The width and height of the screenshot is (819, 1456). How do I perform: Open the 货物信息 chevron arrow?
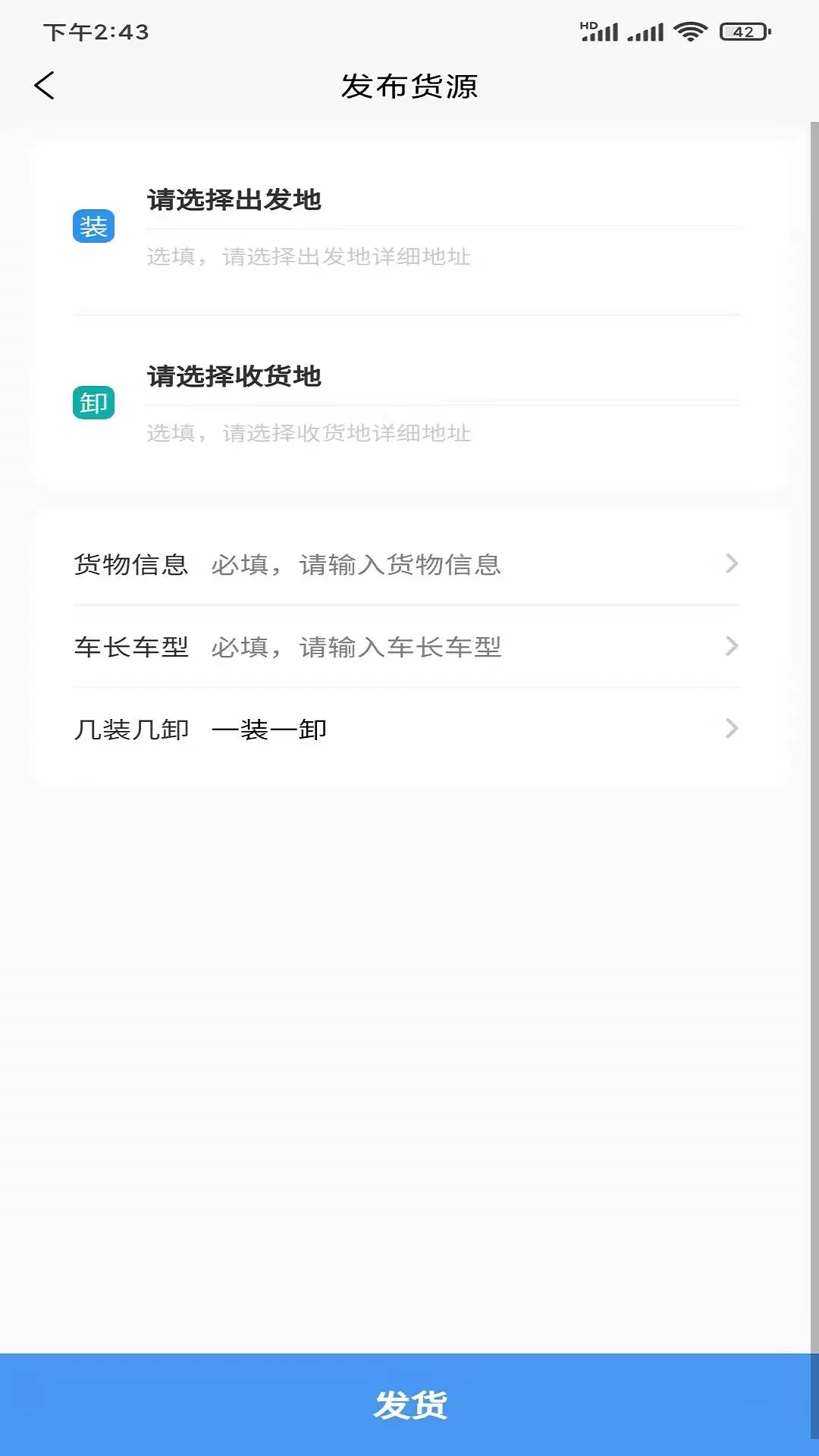point(730,564)
